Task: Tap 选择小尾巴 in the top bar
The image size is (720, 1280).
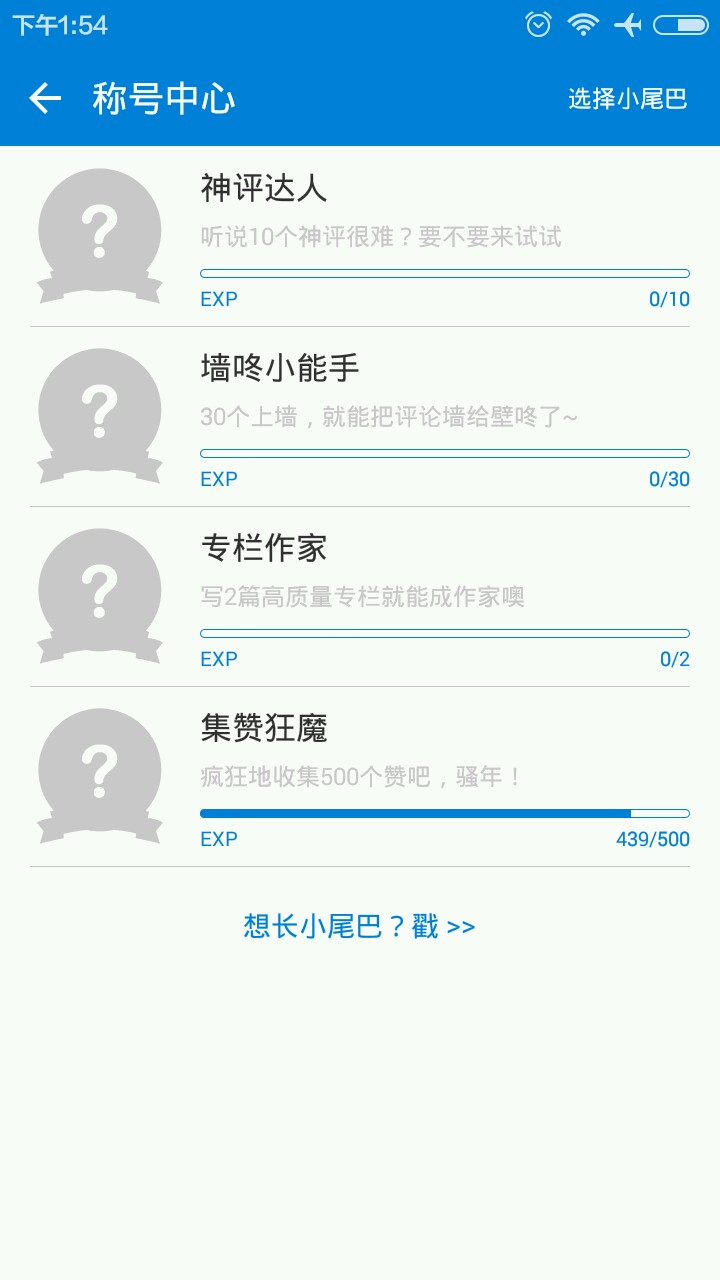Action: pyautogui.click(x=627, y=98)
